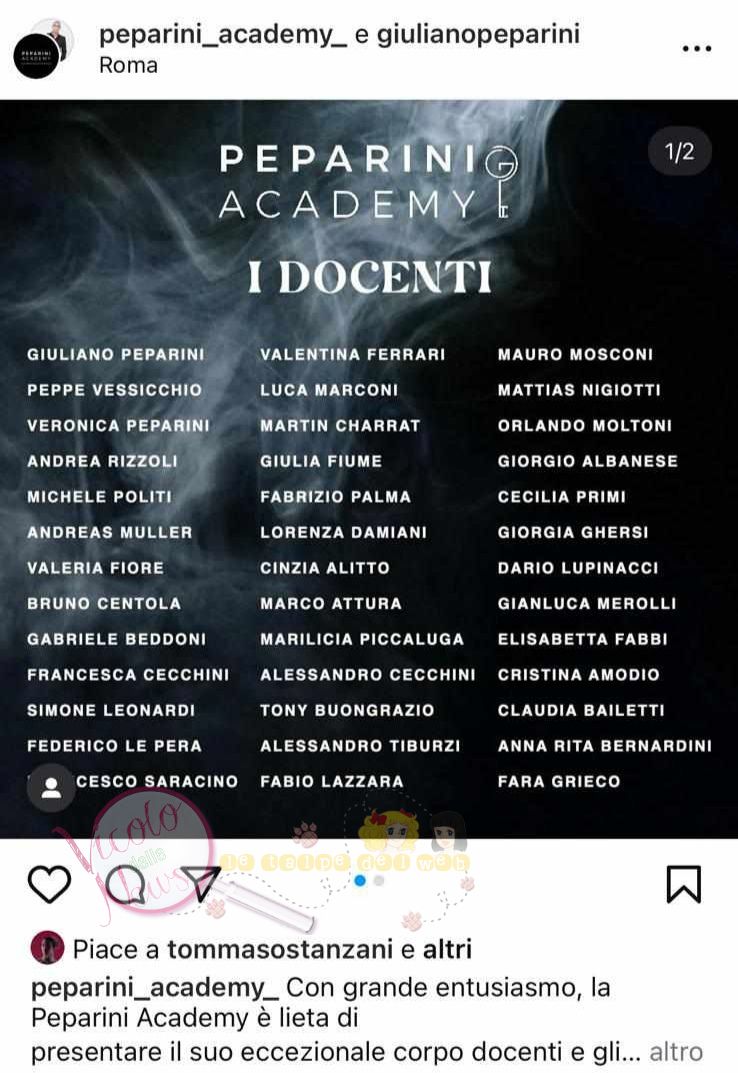
Task: Open the post's three-dot options menu
Action: (x=696, y=48)
